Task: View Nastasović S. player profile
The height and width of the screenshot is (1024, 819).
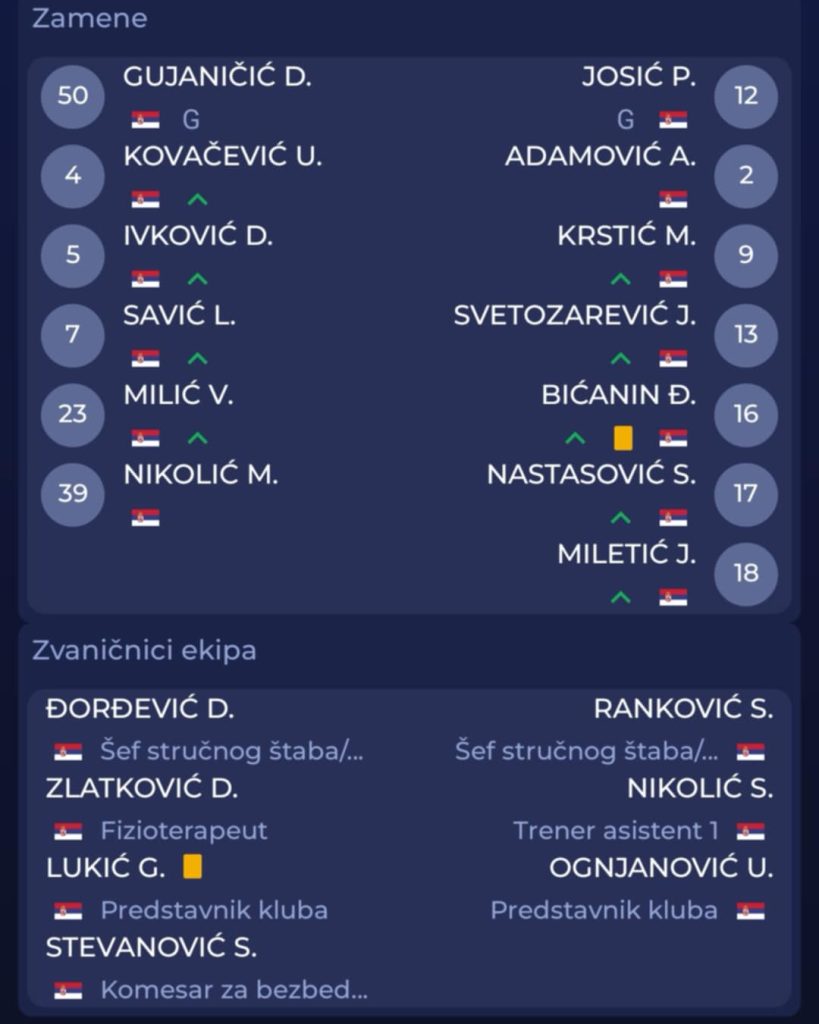Action: [590, 475]
